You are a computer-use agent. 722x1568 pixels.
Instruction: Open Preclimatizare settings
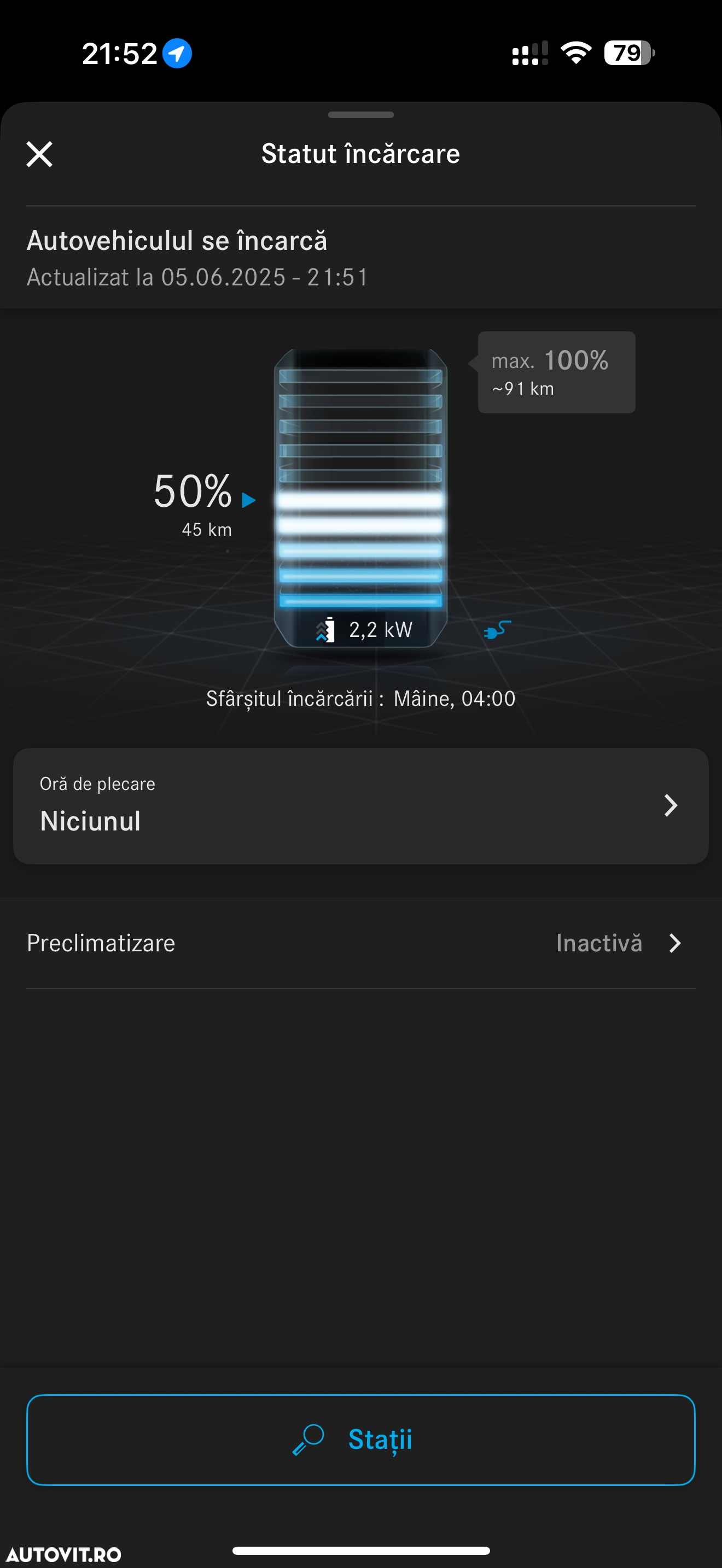click(360, 943)
